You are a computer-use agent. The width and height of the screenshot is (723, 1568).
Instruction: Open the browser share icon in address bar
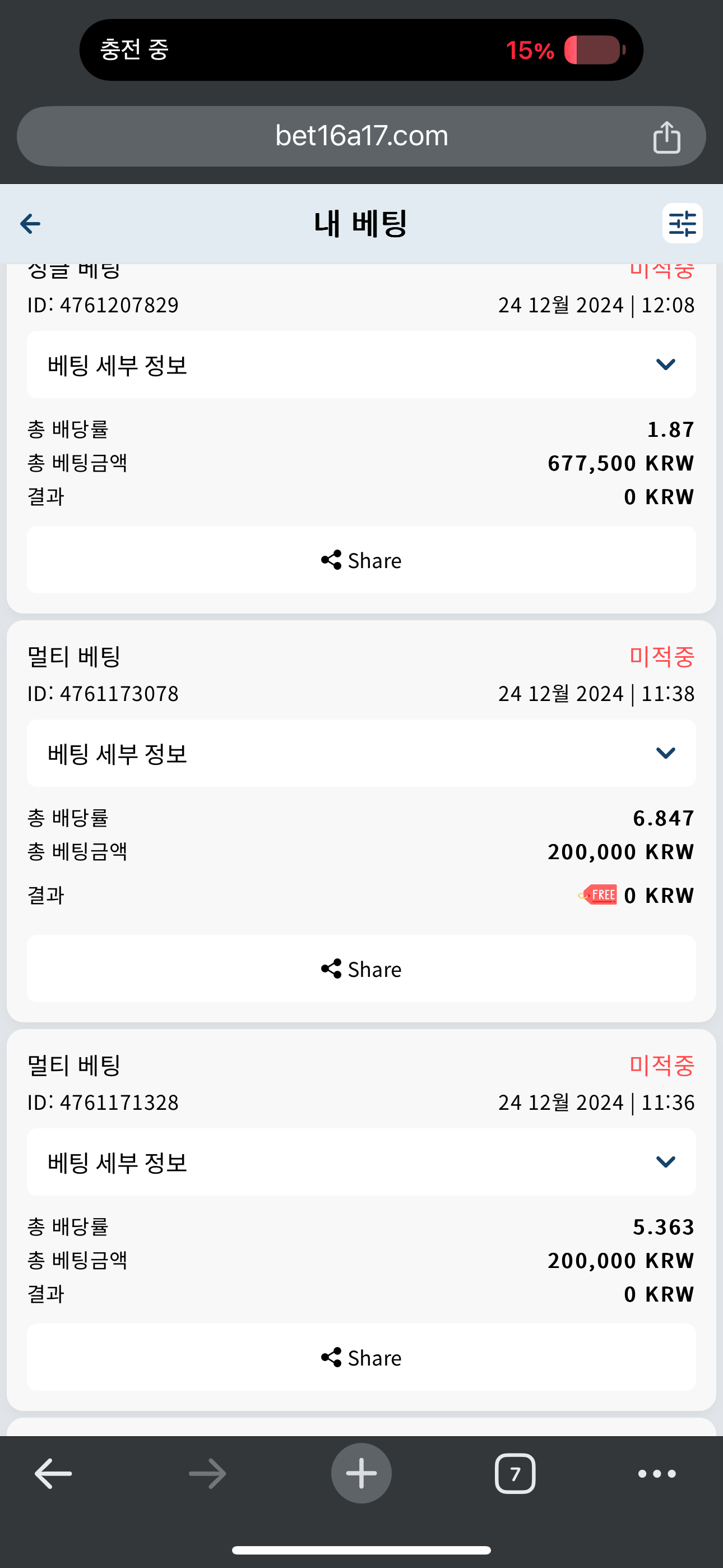[x=666, y=136]
